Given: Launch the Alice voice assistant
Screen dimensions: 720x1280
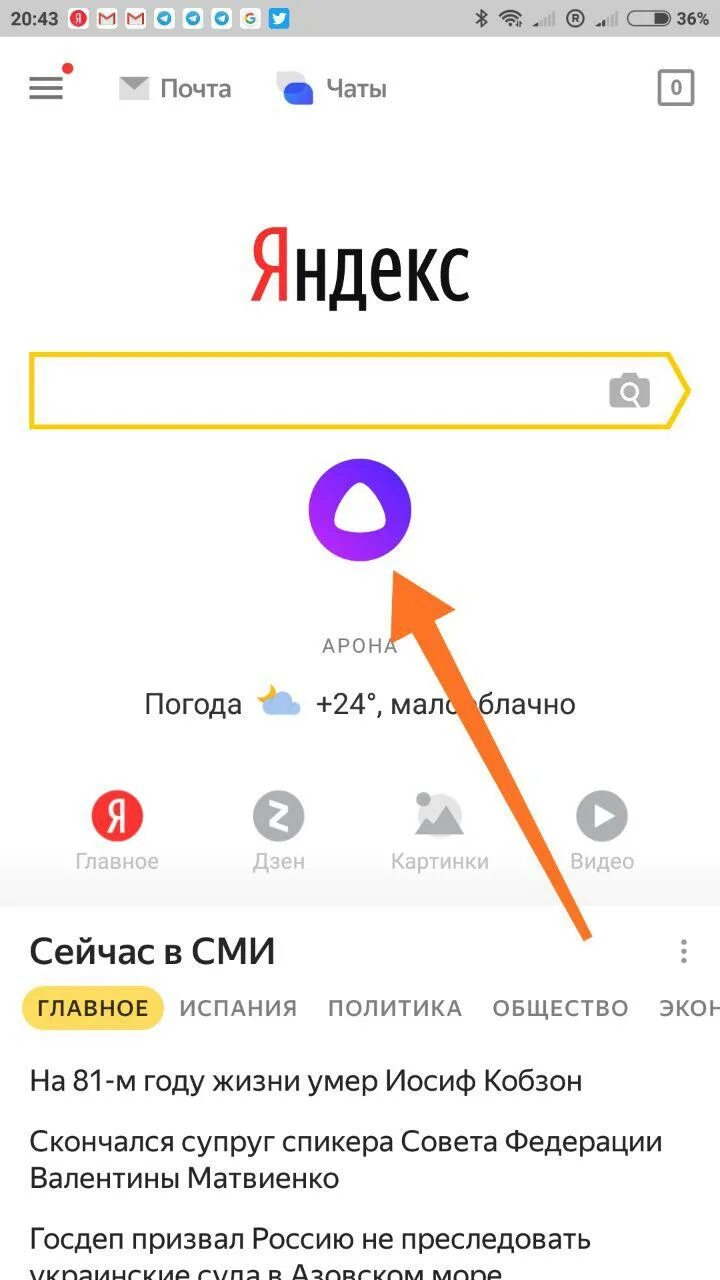Looking at the screenshot, I should (360, 509).
